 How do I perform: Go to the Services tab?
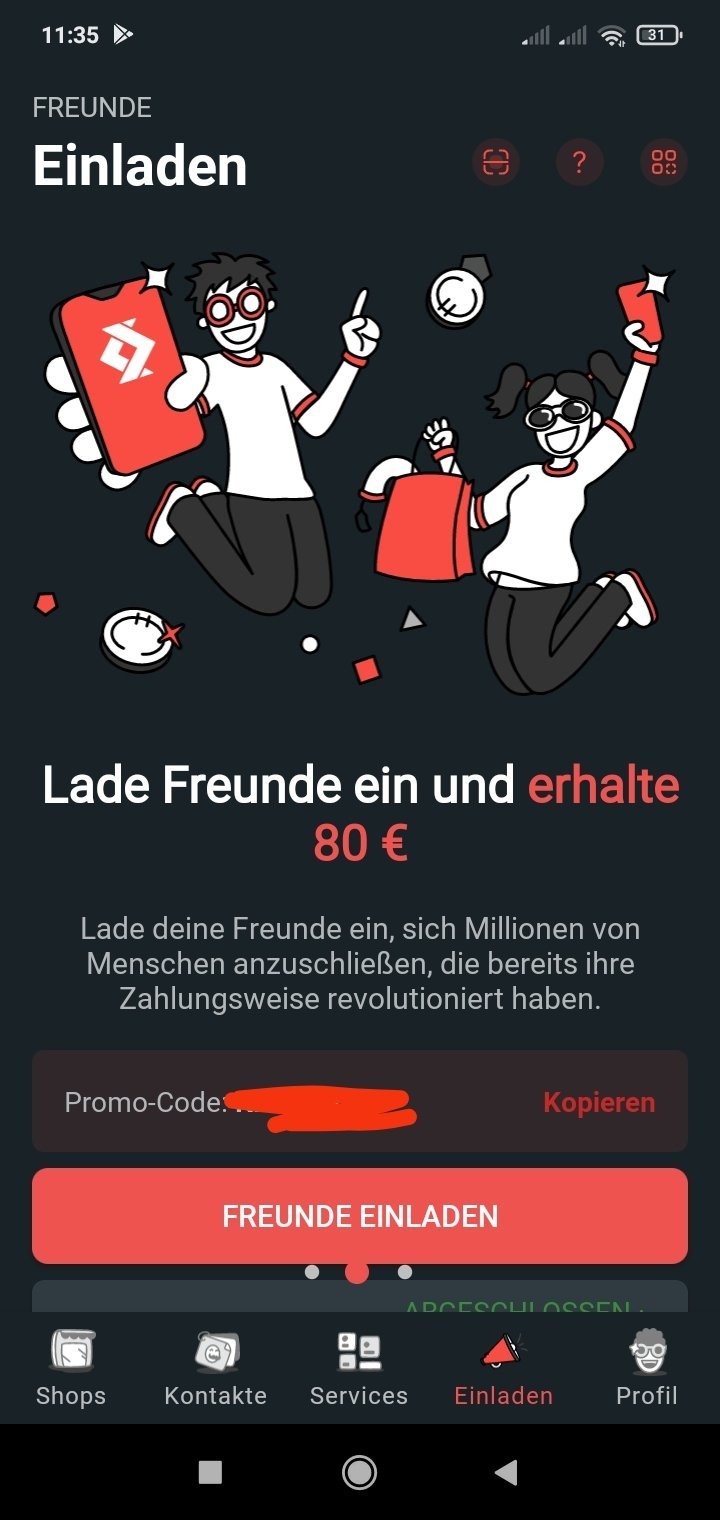pyautogui.click(x=359, y=1368)
